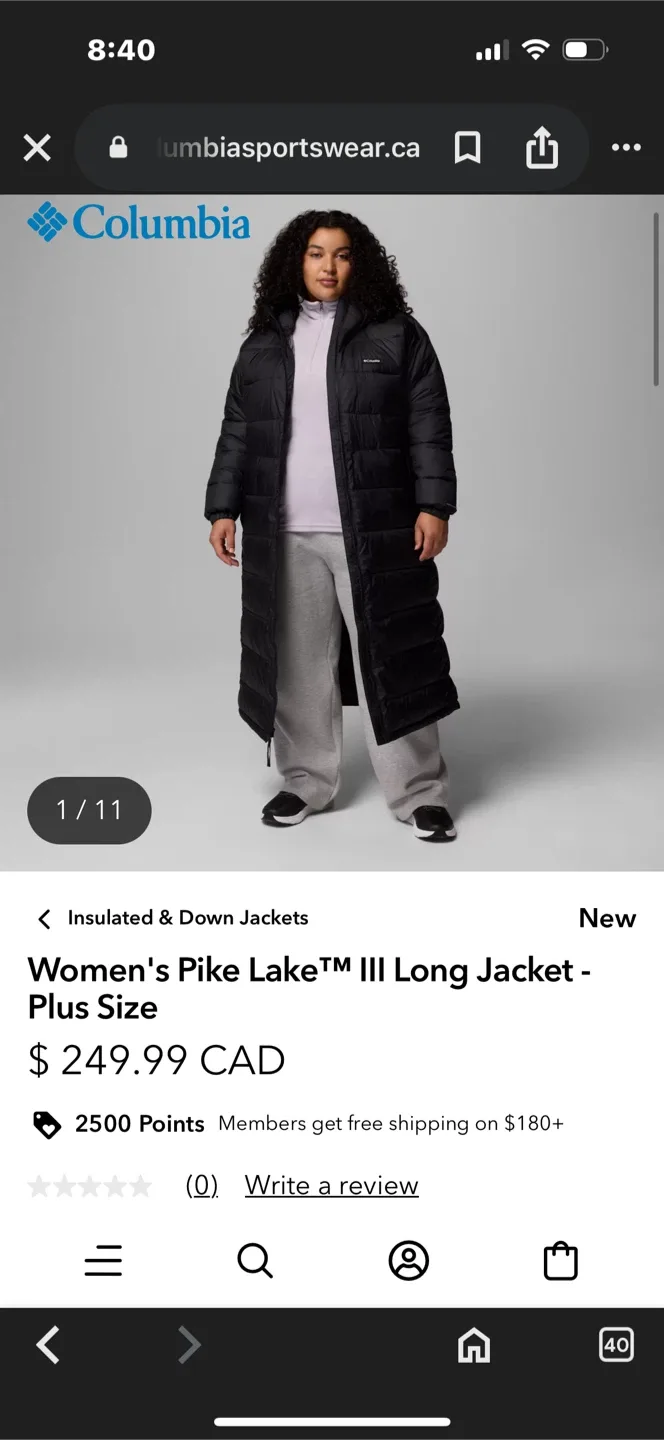
Task: Share this page link
Action: tap(541, 149)
